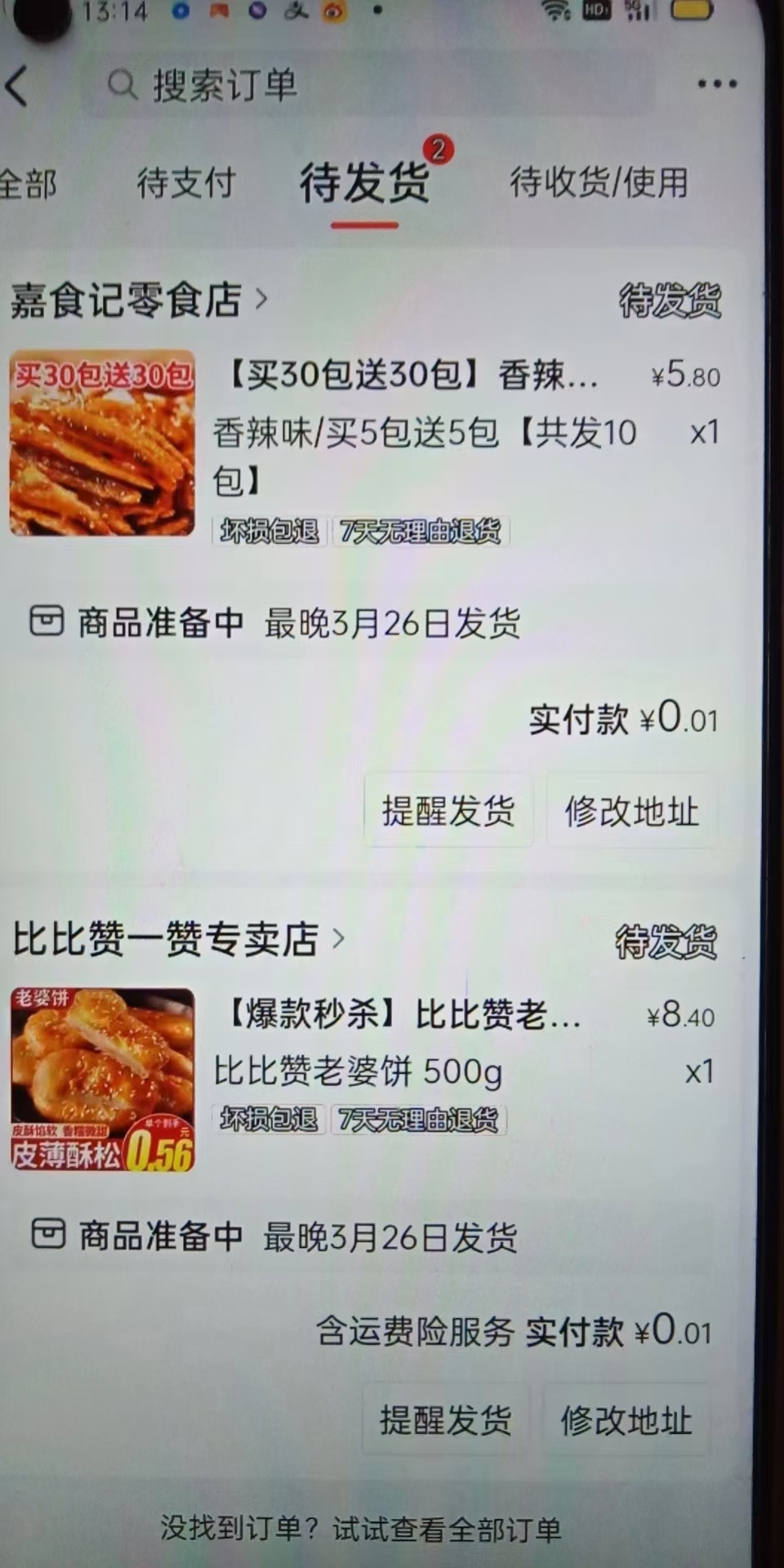Screen dimensions: 784x1568
Task: Tap the battery indicator in the status bar
Action: point(690,11)
